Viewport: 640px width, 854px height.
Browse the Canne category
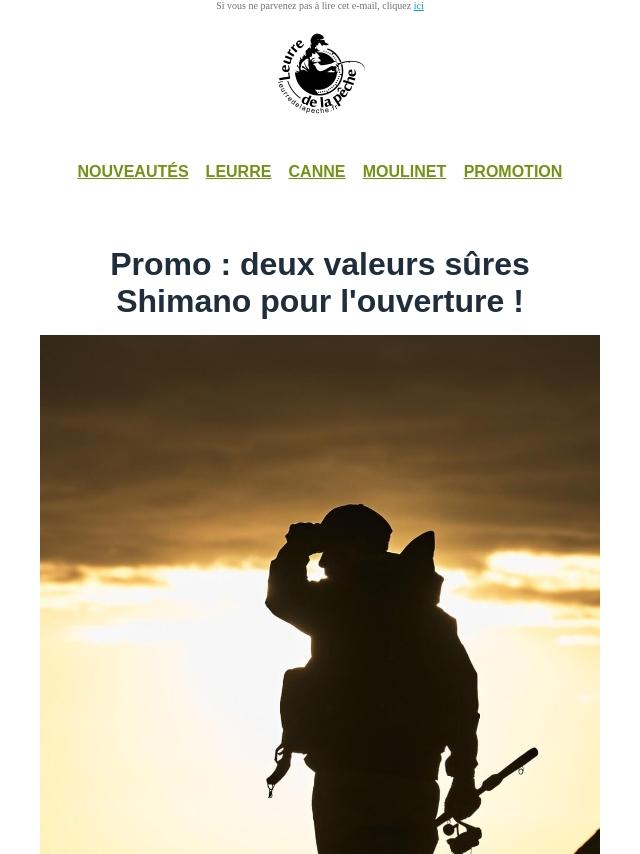pyautogui.click(x=316, y=171)
